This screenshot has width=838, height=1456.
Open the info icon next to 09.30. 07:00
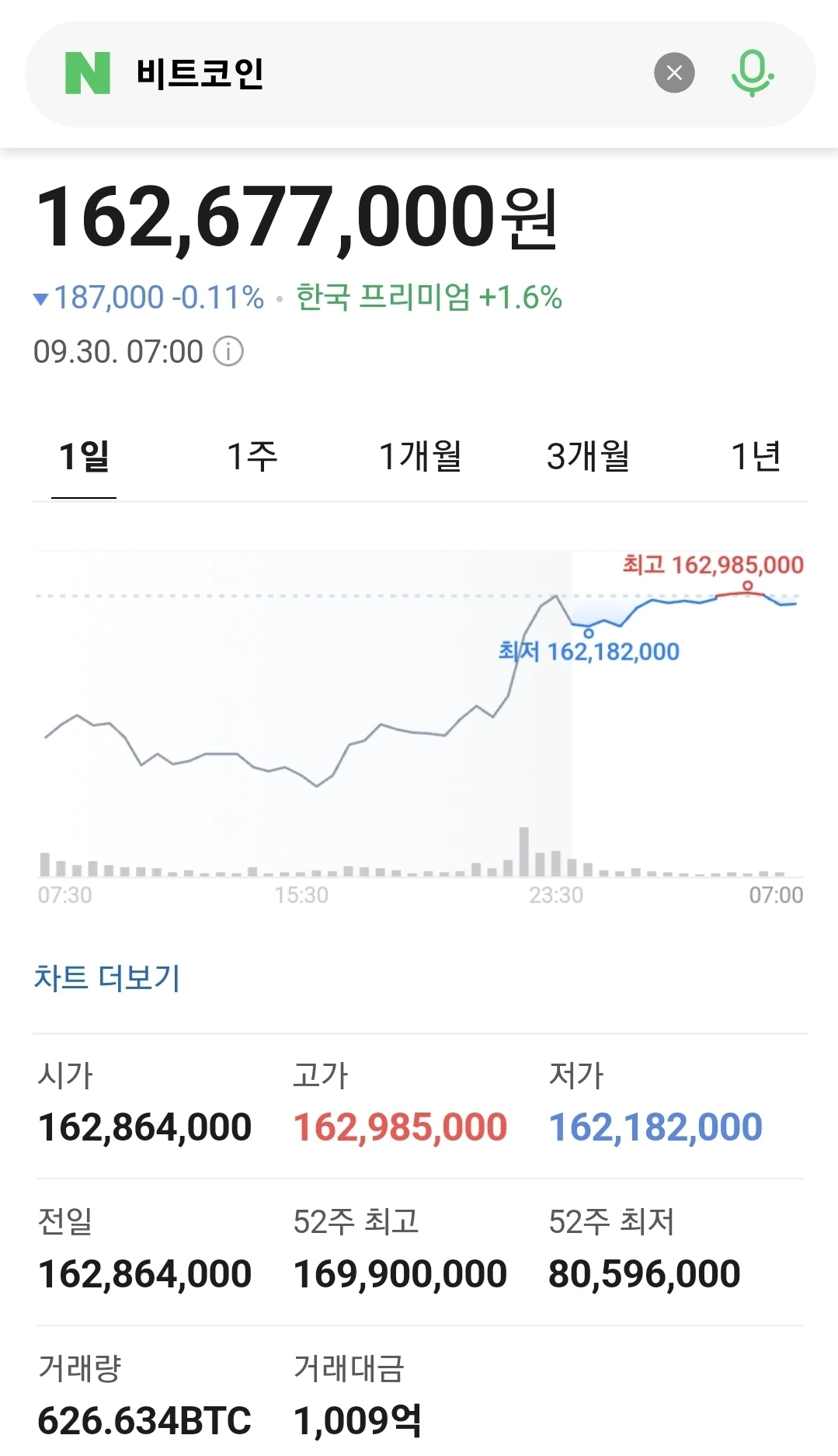coord(228,351)
